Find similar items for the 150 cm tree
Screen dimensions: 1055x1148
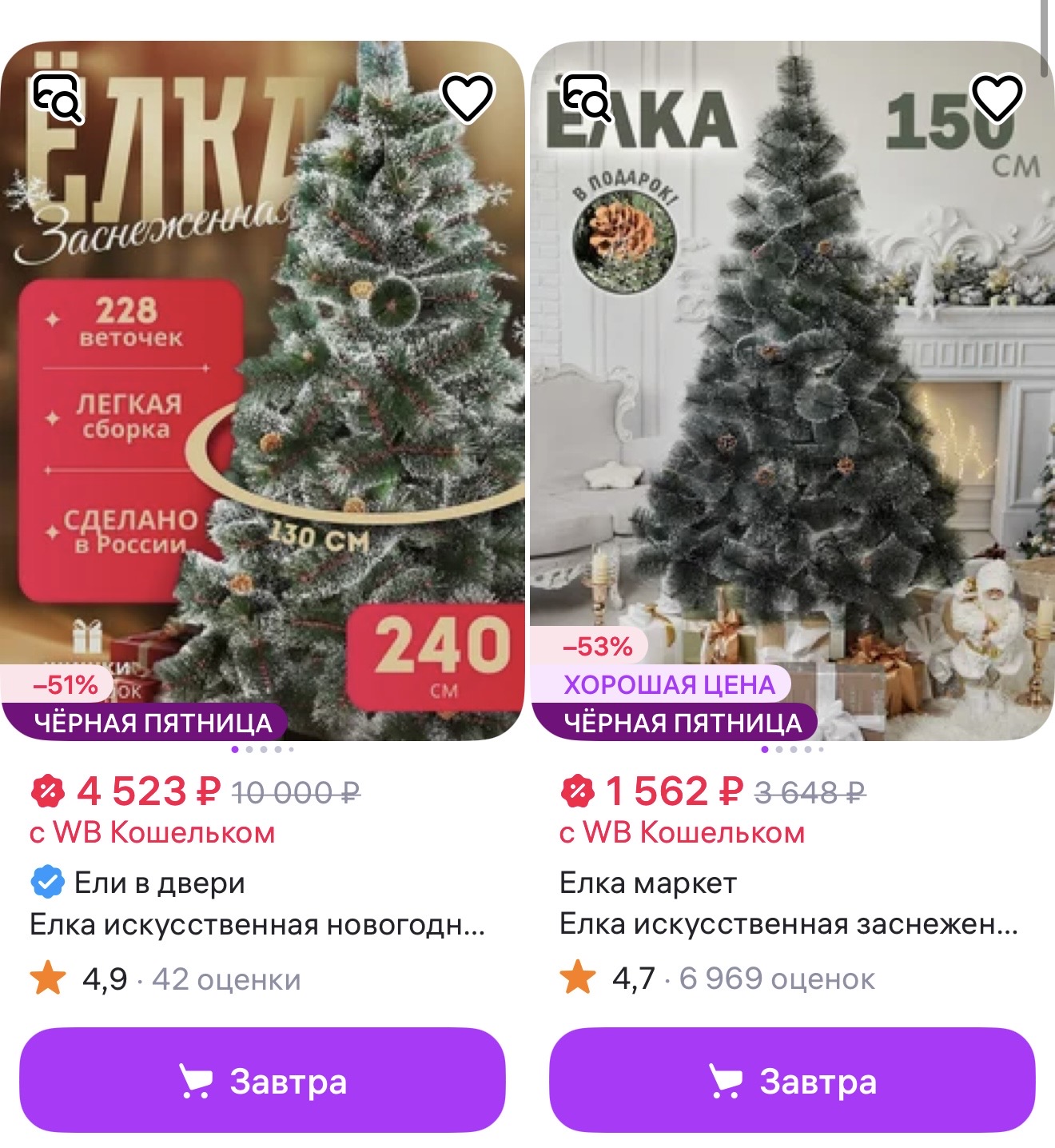(587, 98)
